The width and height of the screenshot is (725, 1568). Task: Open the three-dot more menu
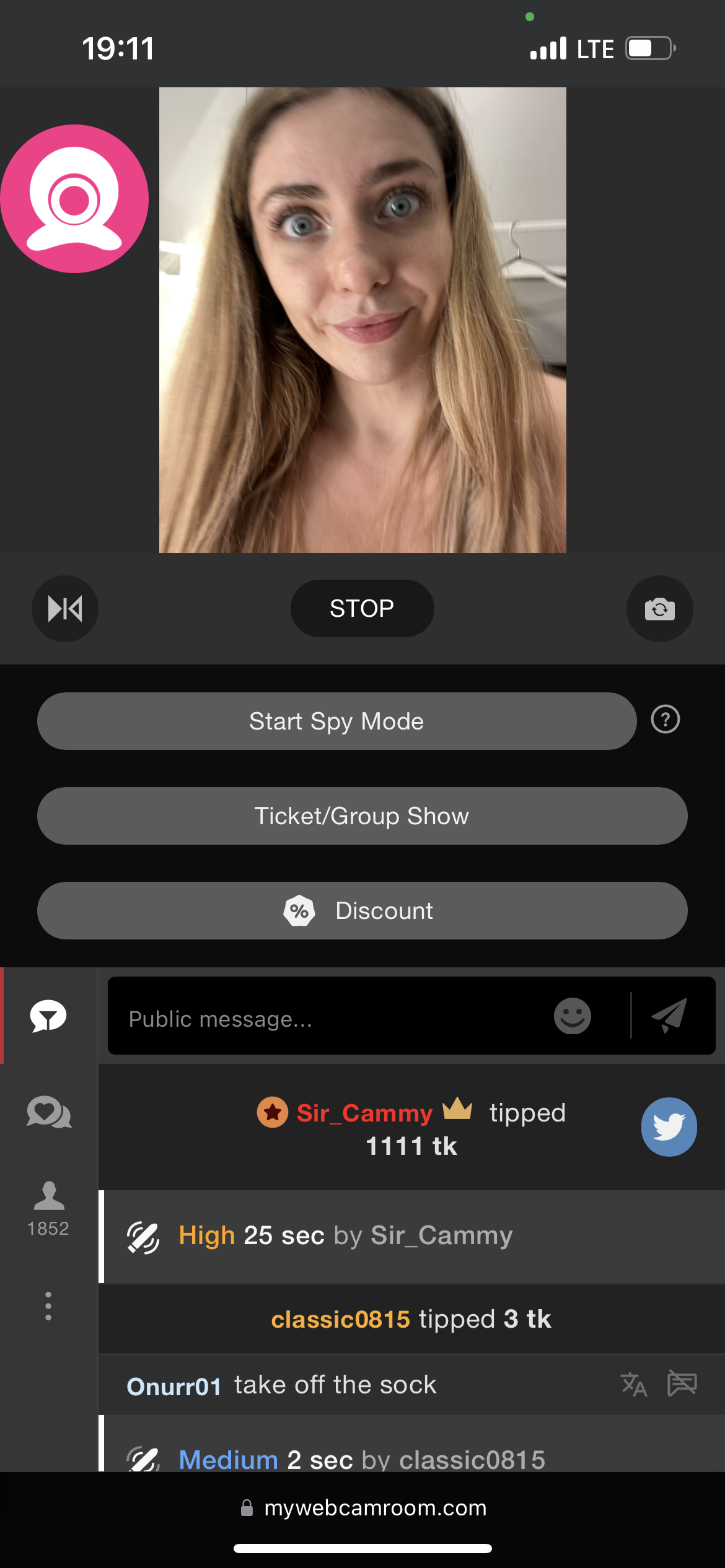[48, 1306]
